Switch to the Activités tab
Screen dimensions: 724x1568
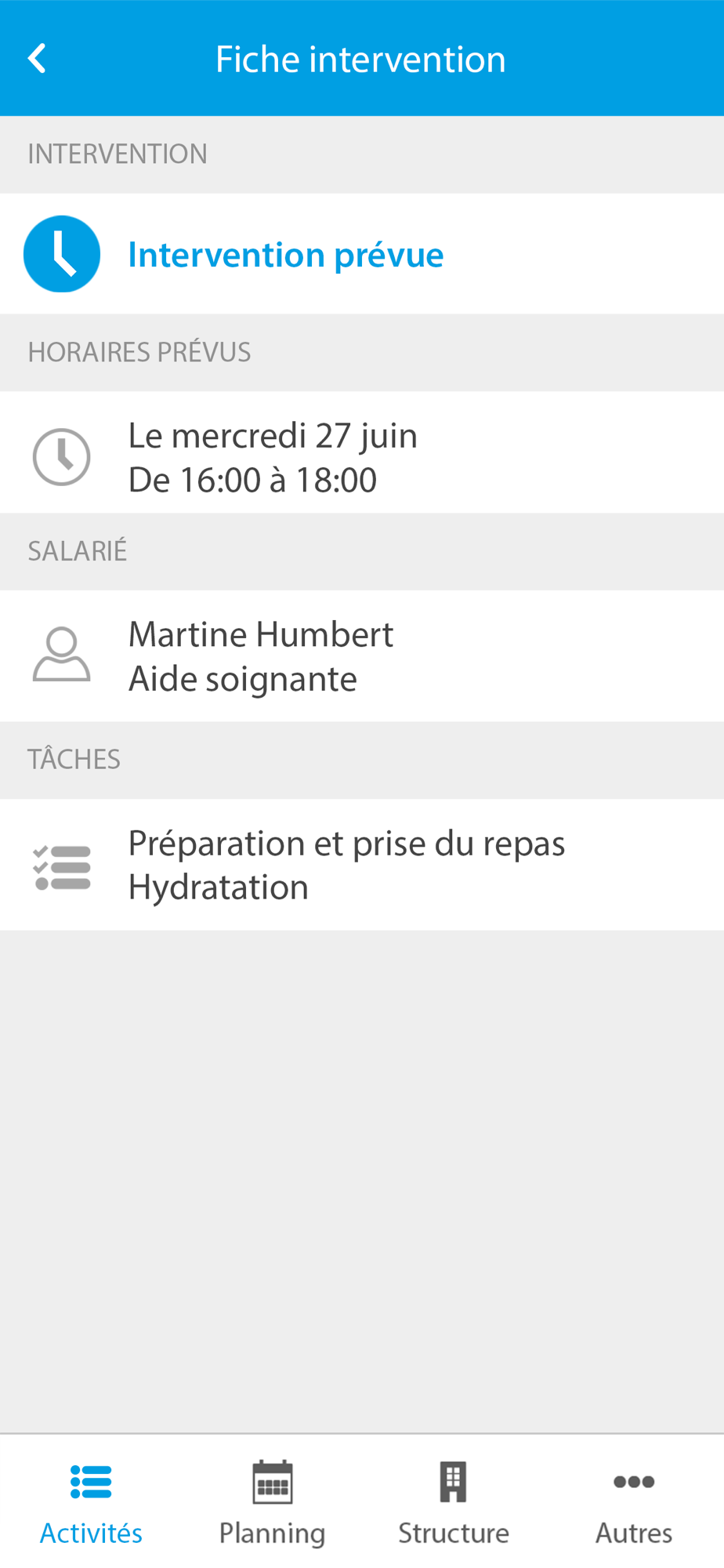click(91, 1502)
